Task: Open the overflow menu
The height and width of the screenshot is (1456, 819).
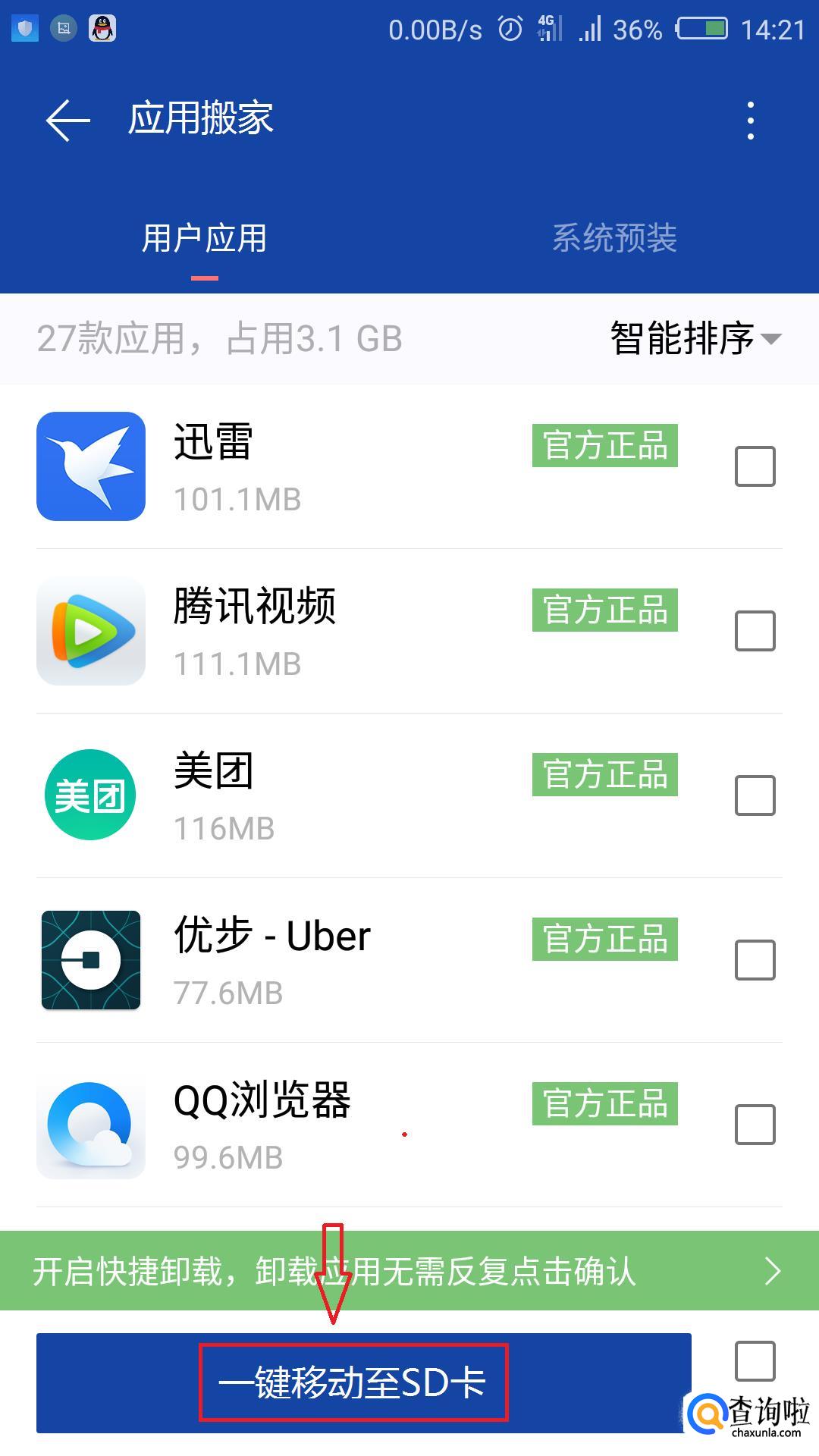Action: click(x=750, y=121)
